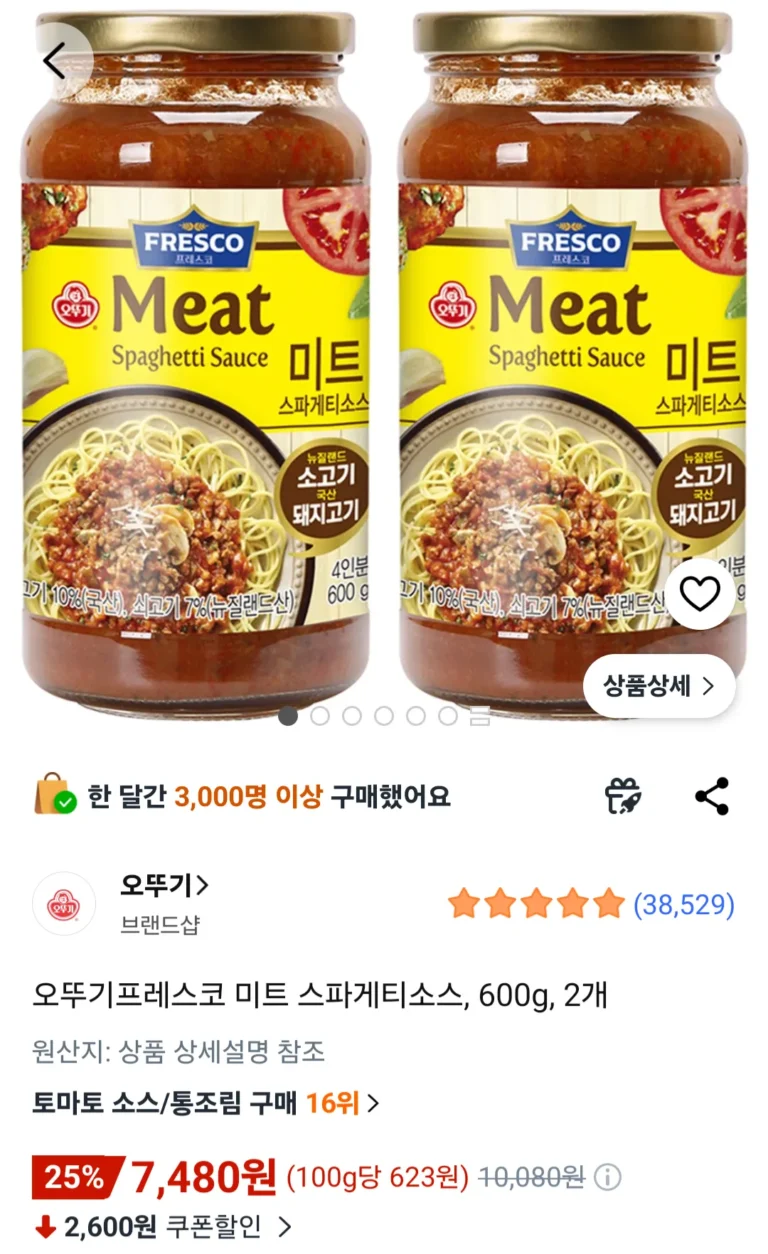The width and height of the screenshot is (768, 1254).
Task: Add this sauce to the wishlist heart
Action: pos(699,594)
